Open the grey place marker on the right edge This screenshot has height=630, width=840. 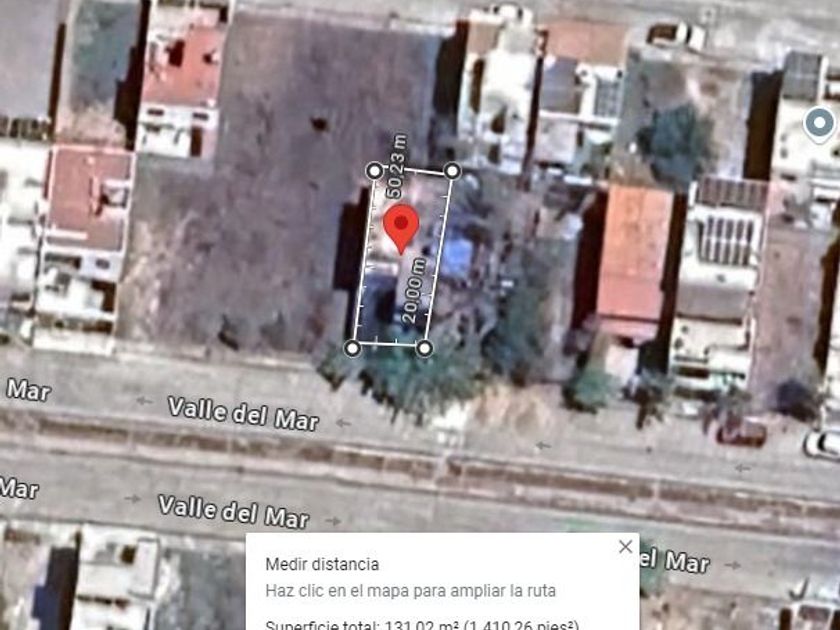820,125
